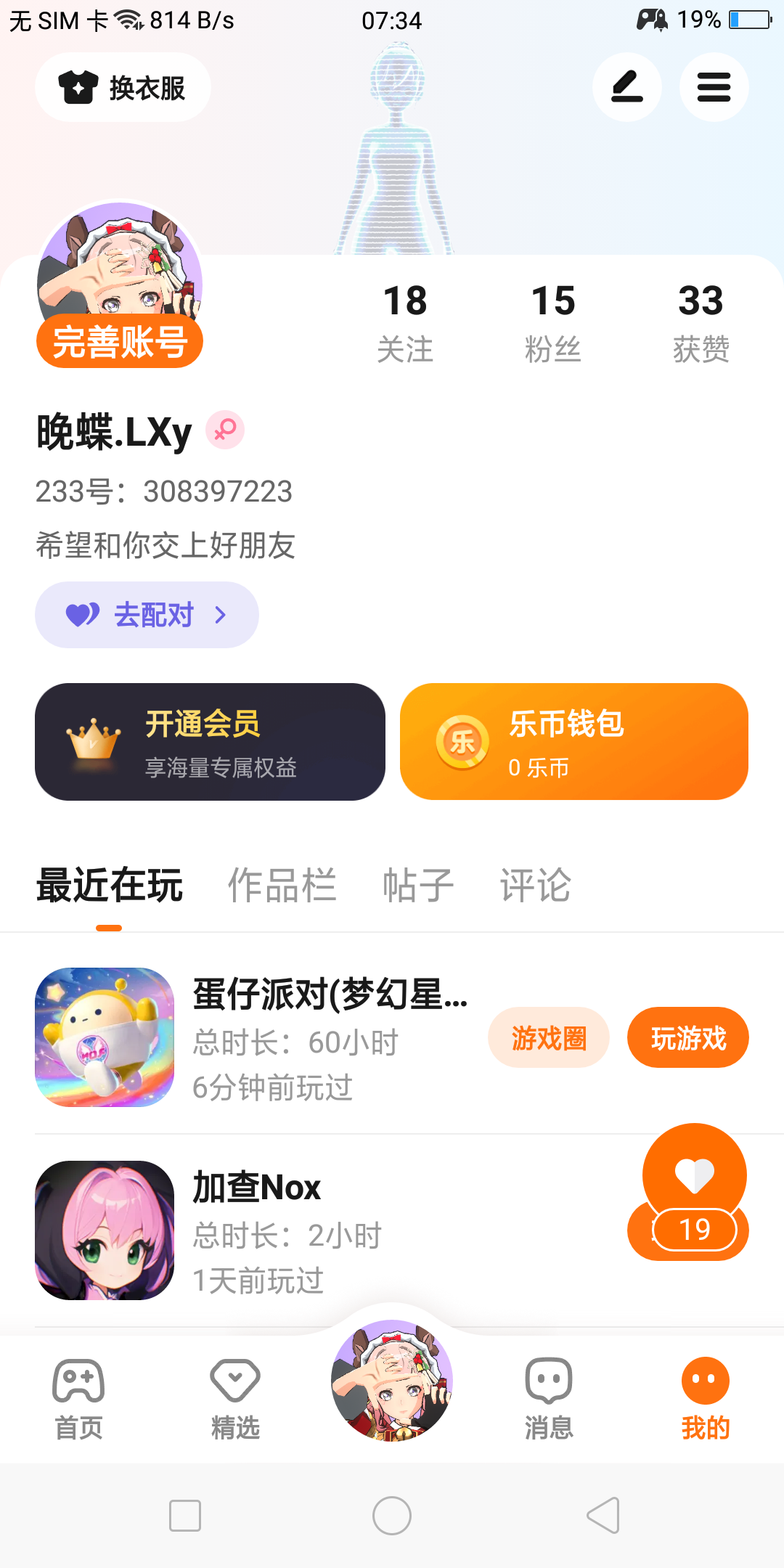Open the 乐币钱包 wallet
The height and width of the screenshot is (1568, 784).
(573, 742)
